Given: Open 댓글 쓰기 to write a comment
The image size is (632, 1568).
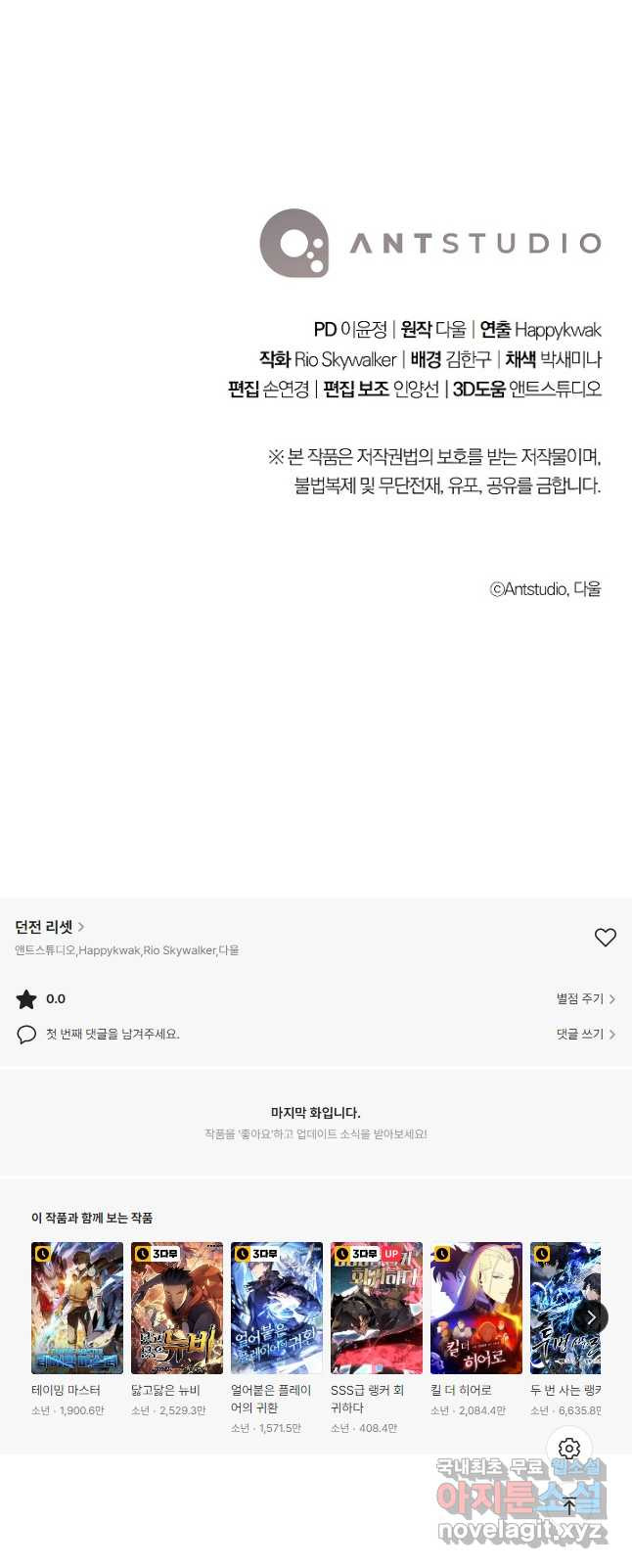Looking at the screenshot, I should pos(585,1034).
